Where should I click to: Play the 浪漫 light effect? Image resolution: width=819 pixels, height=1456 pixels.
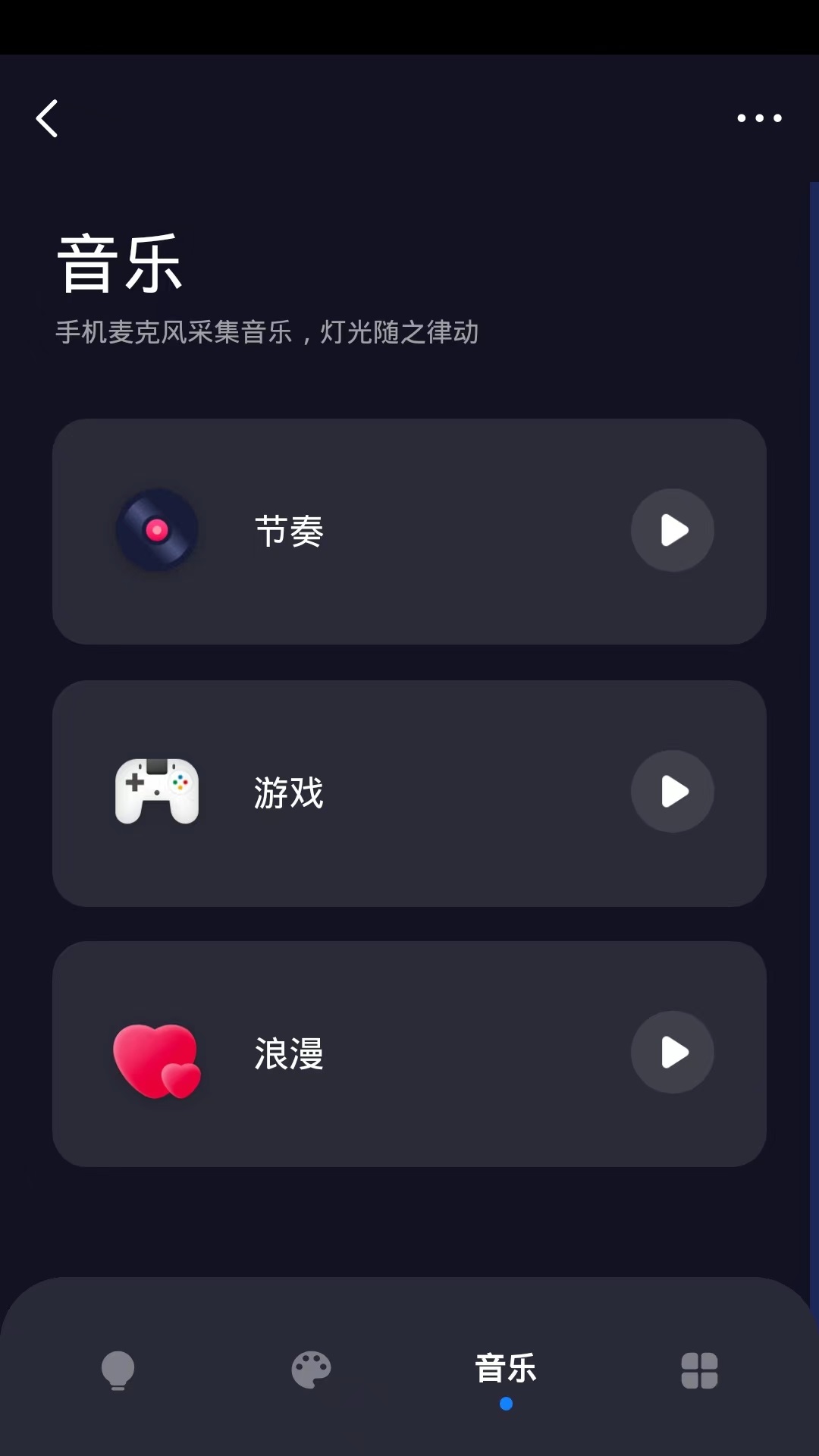(x=673, y=1053)
